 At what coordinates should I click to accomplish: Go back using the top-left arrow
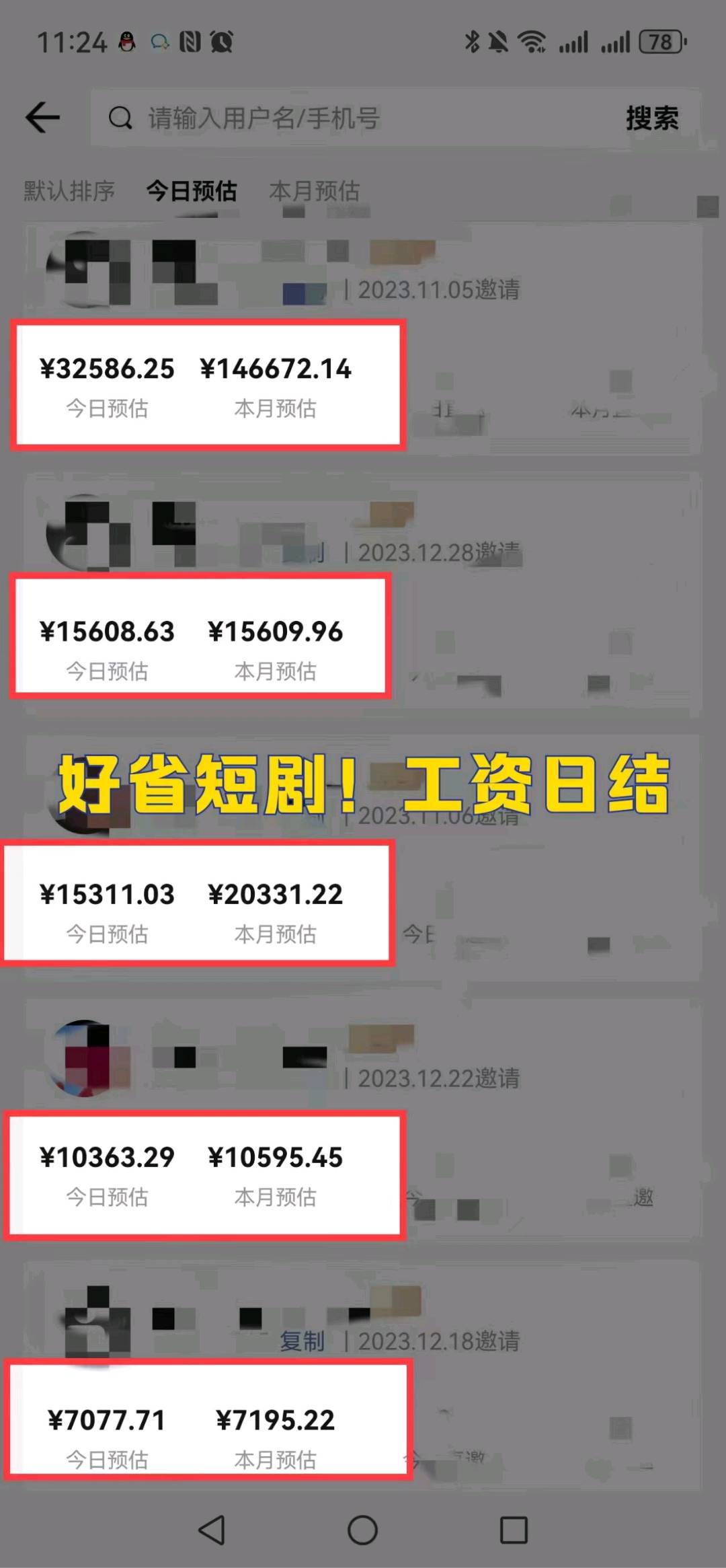tap(43, 118)
